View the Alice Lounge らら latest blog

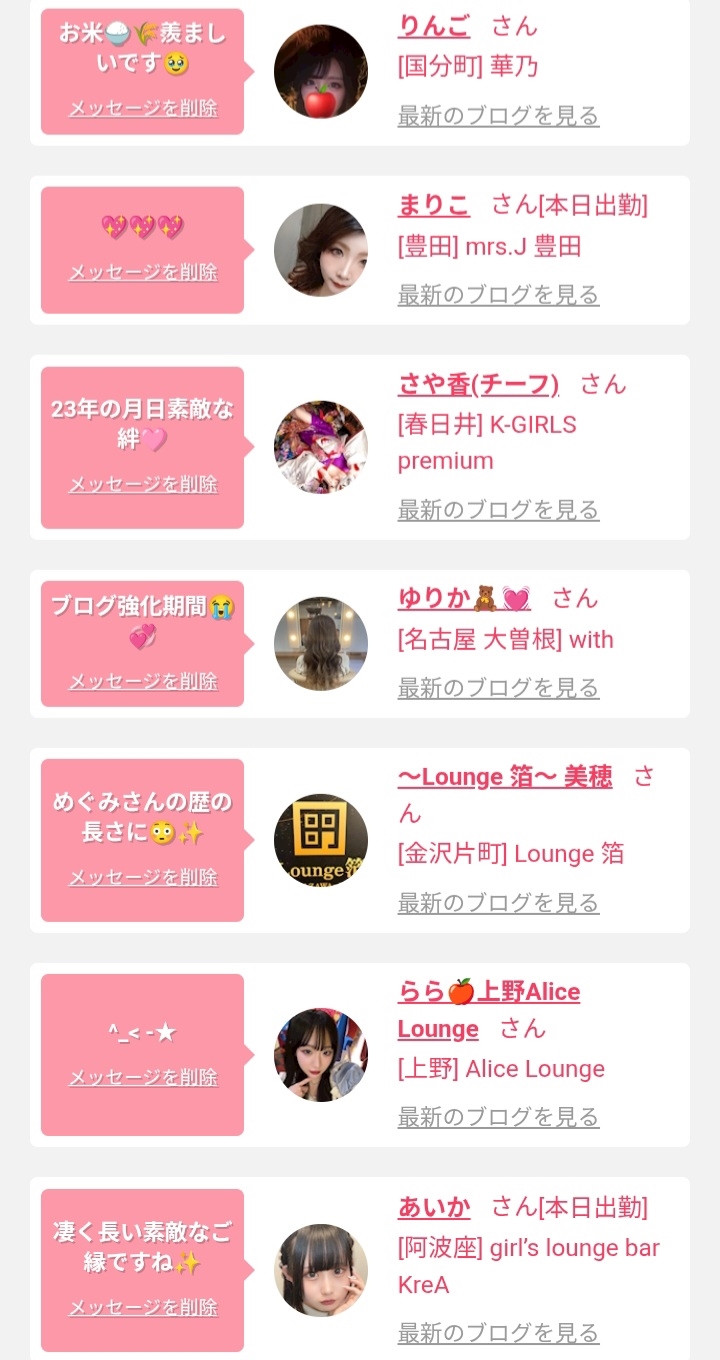tap(498, 1117)
